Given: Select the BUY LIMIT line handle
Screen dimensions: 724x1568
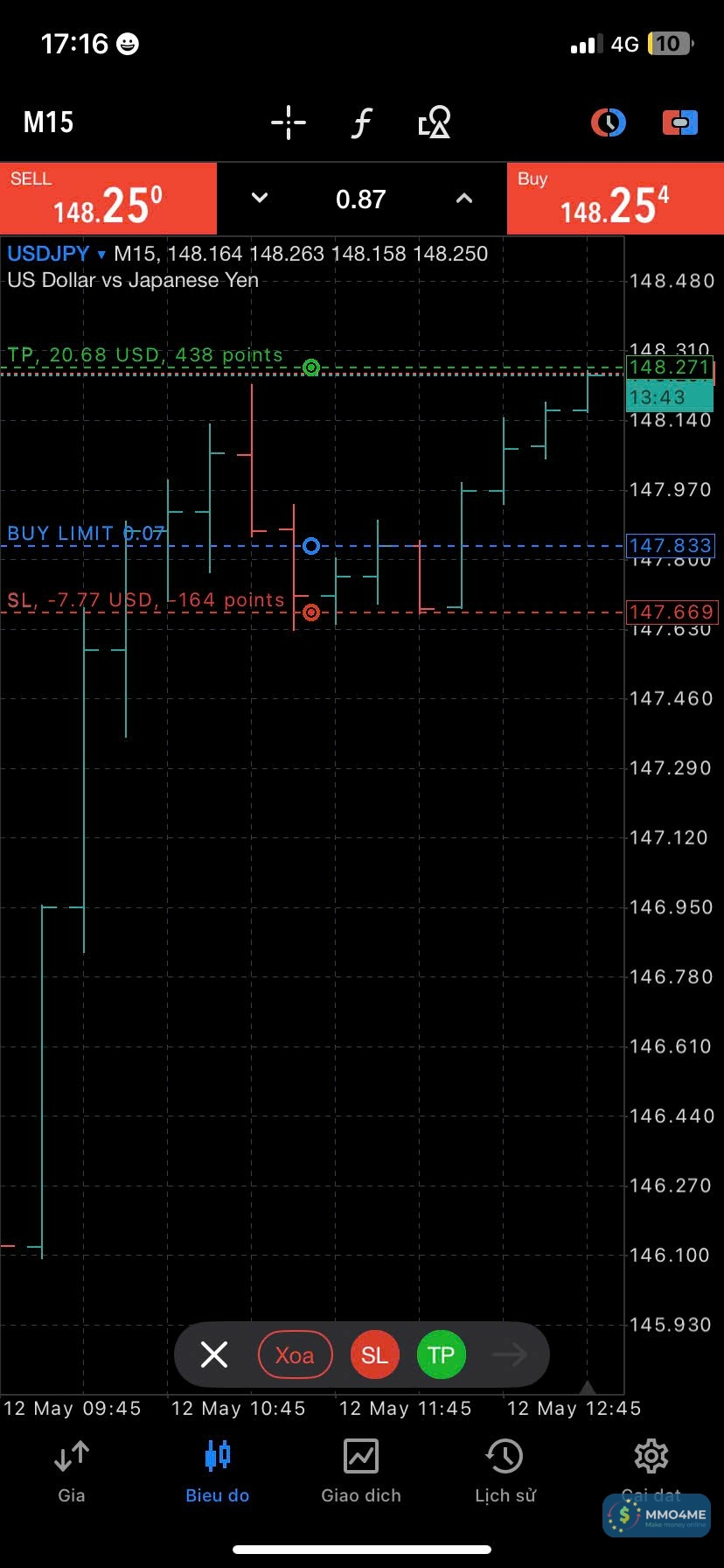Looking at the screenshot, I should pyautogui.click(x=311, y=546).
